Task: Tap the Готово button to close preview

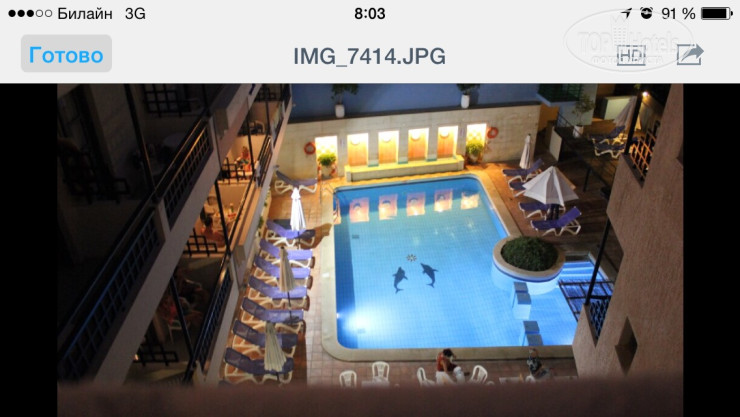Action: click(66, 55)
